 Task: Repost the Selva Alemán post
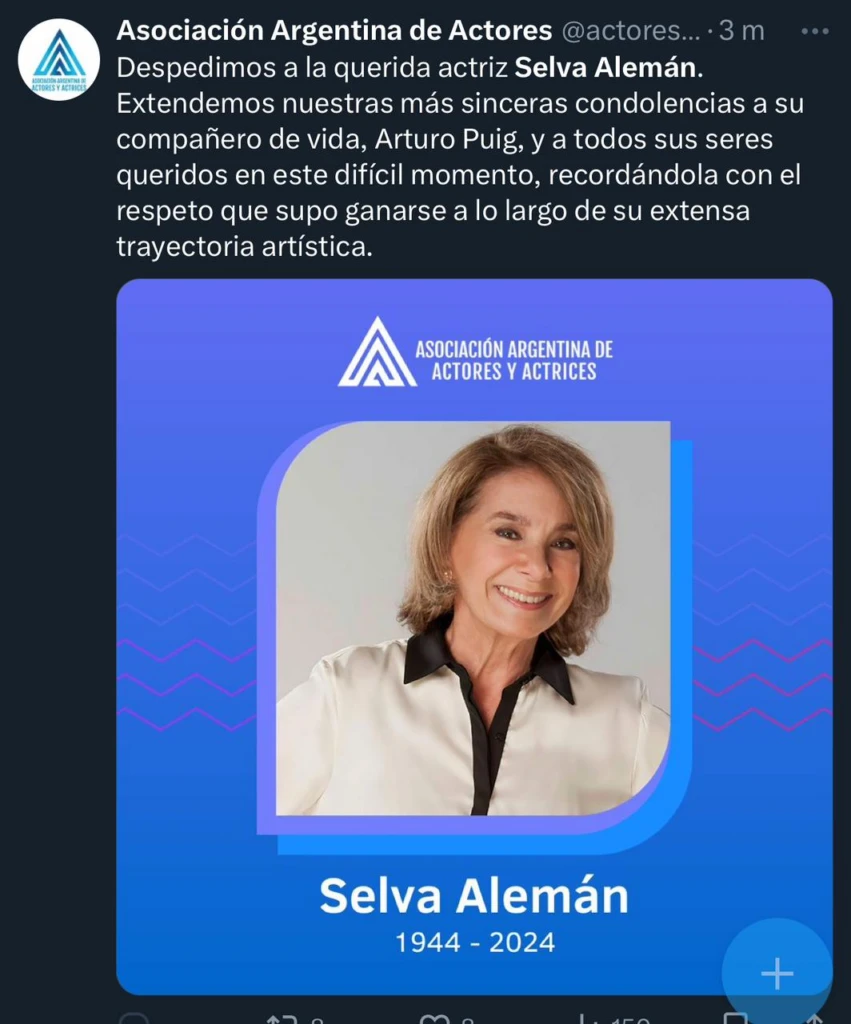tap(280, 1017)
